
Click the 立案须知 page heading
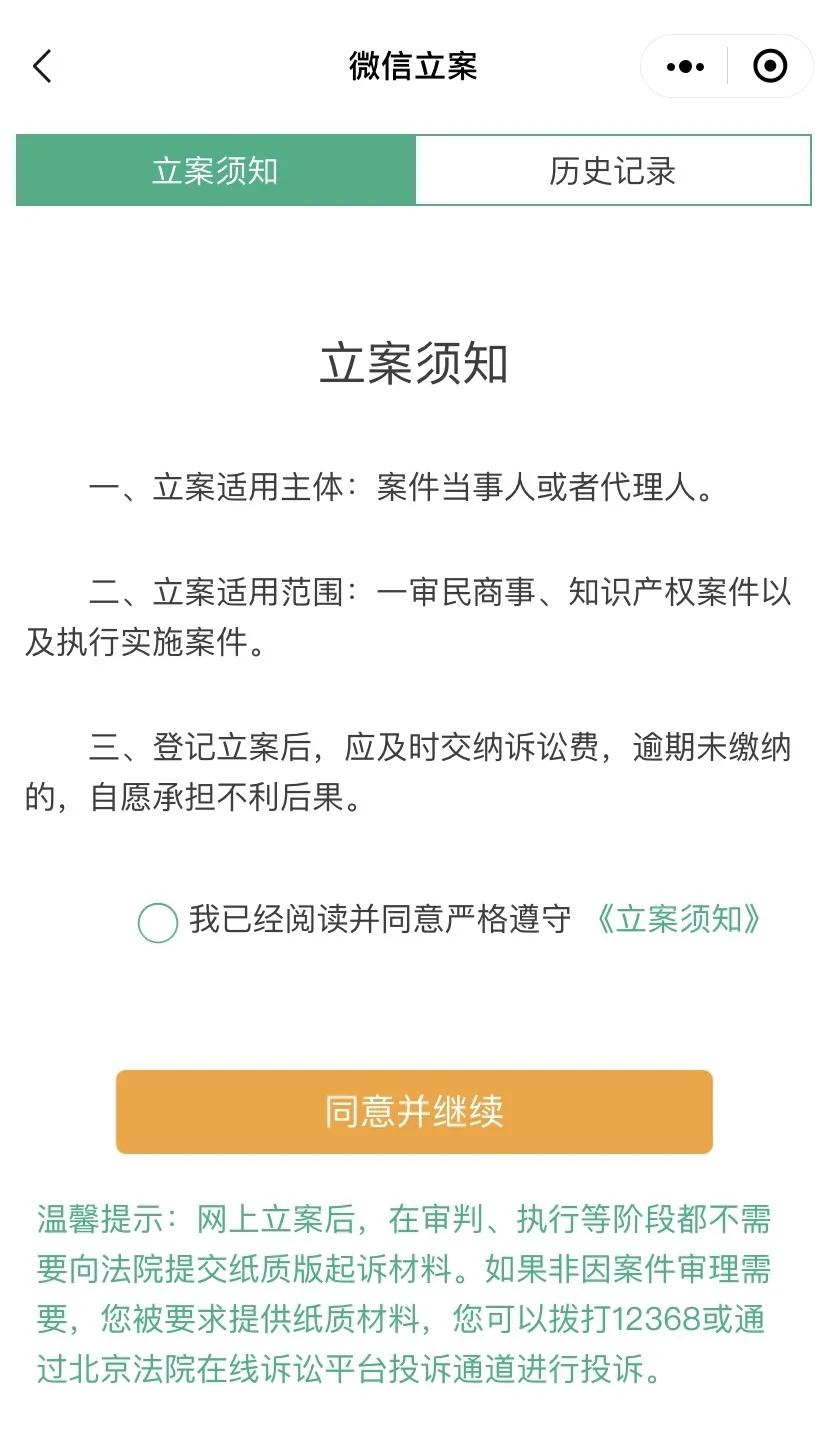click(x=414, y=364)
